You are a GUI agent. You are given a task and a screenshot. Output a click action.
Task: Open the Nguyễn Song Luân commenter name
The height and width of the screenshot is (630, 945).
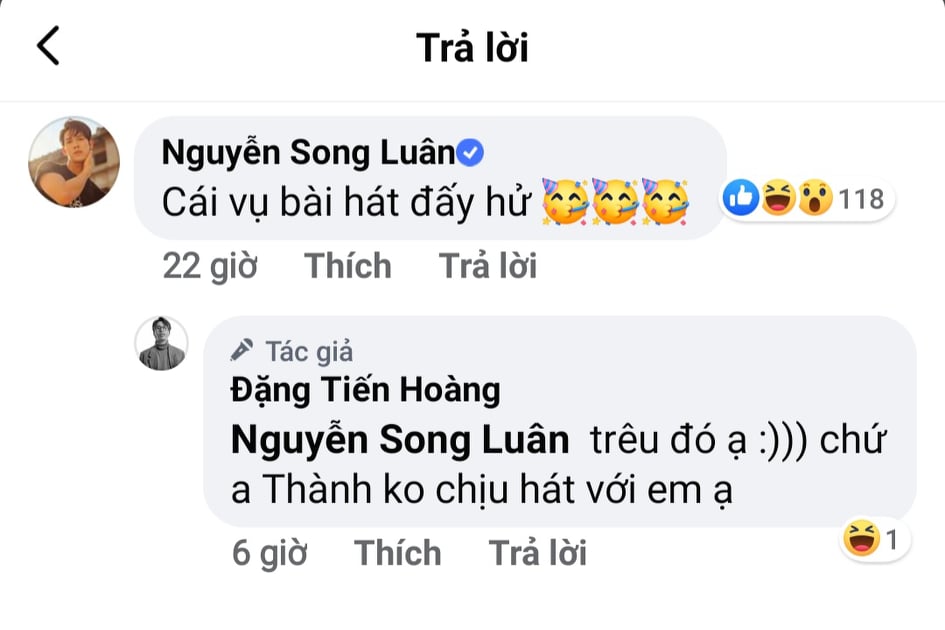[308, 153]
